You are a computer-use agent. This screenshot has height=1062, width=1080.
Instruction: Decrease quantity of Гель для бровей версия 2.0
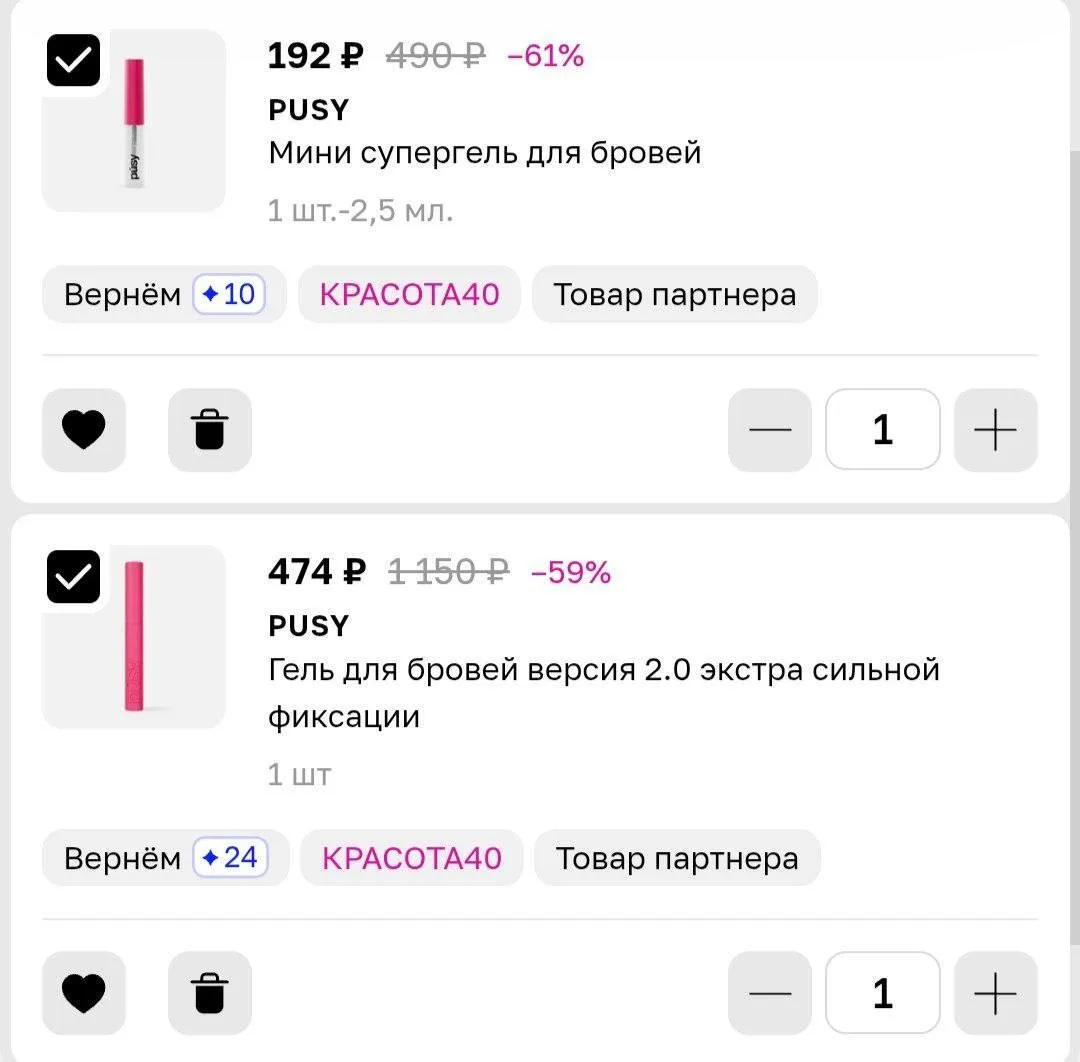coord(770,994)
